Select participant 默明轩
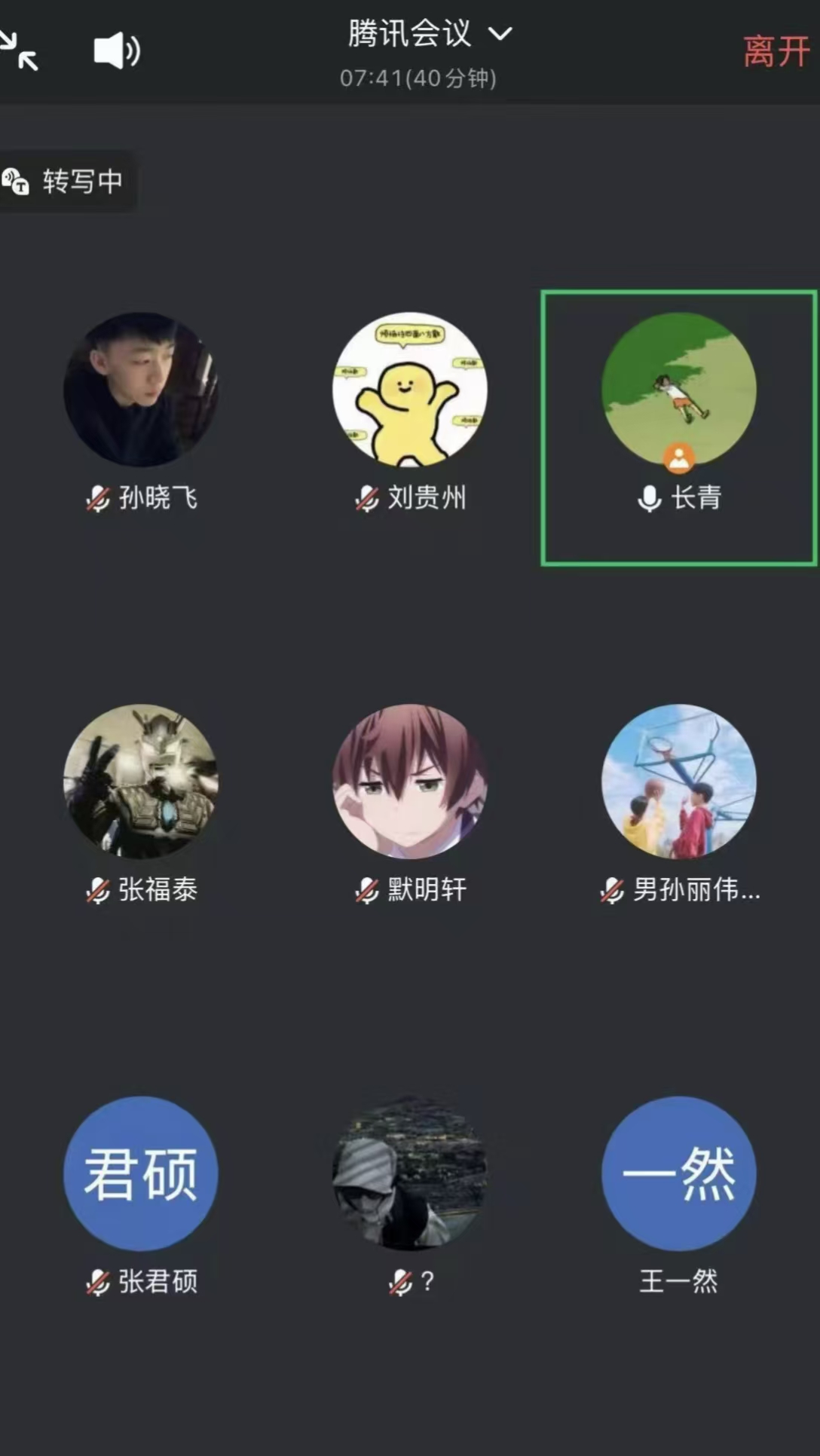The image size is (820, 1456). tap(410, 782)
